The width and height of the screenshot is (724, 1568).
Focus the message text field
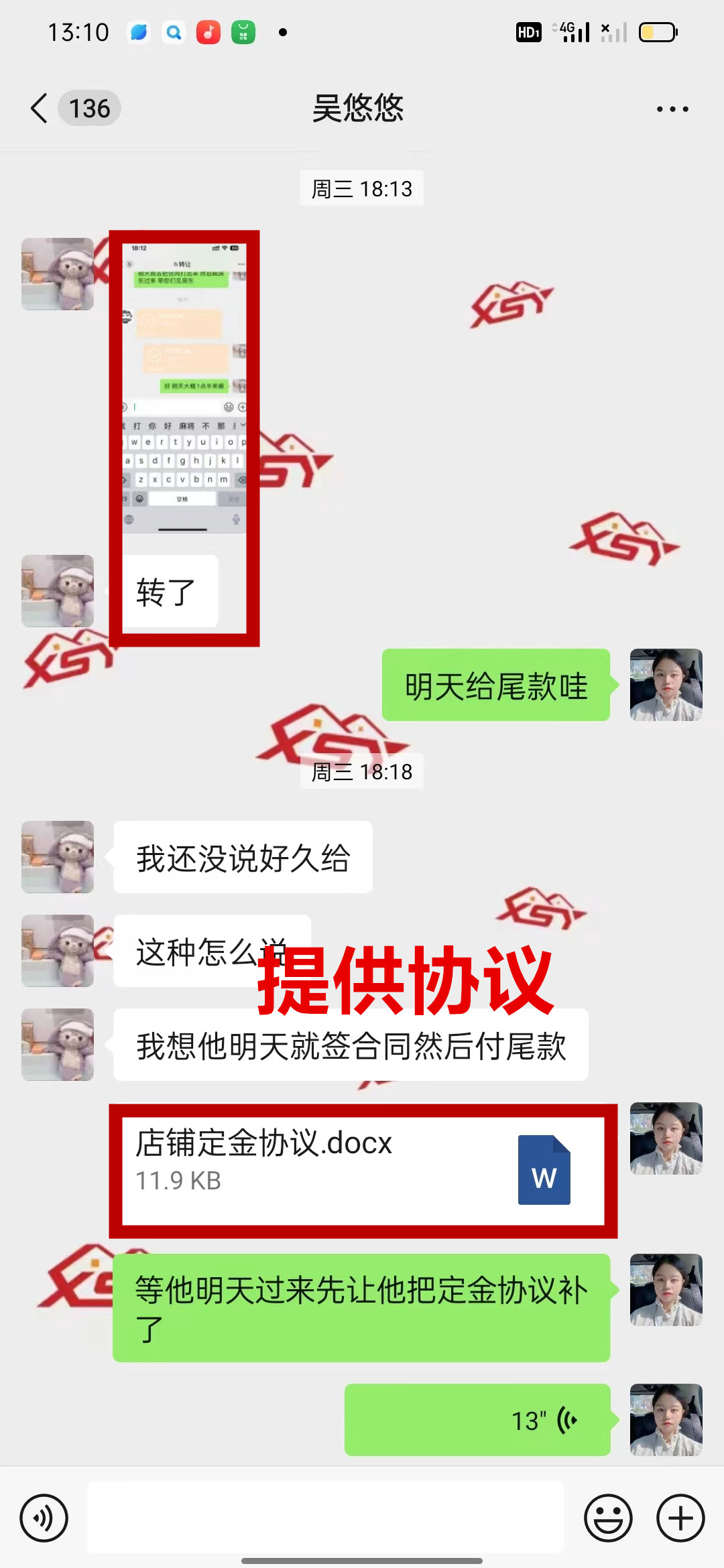(x=326, y=1517)
